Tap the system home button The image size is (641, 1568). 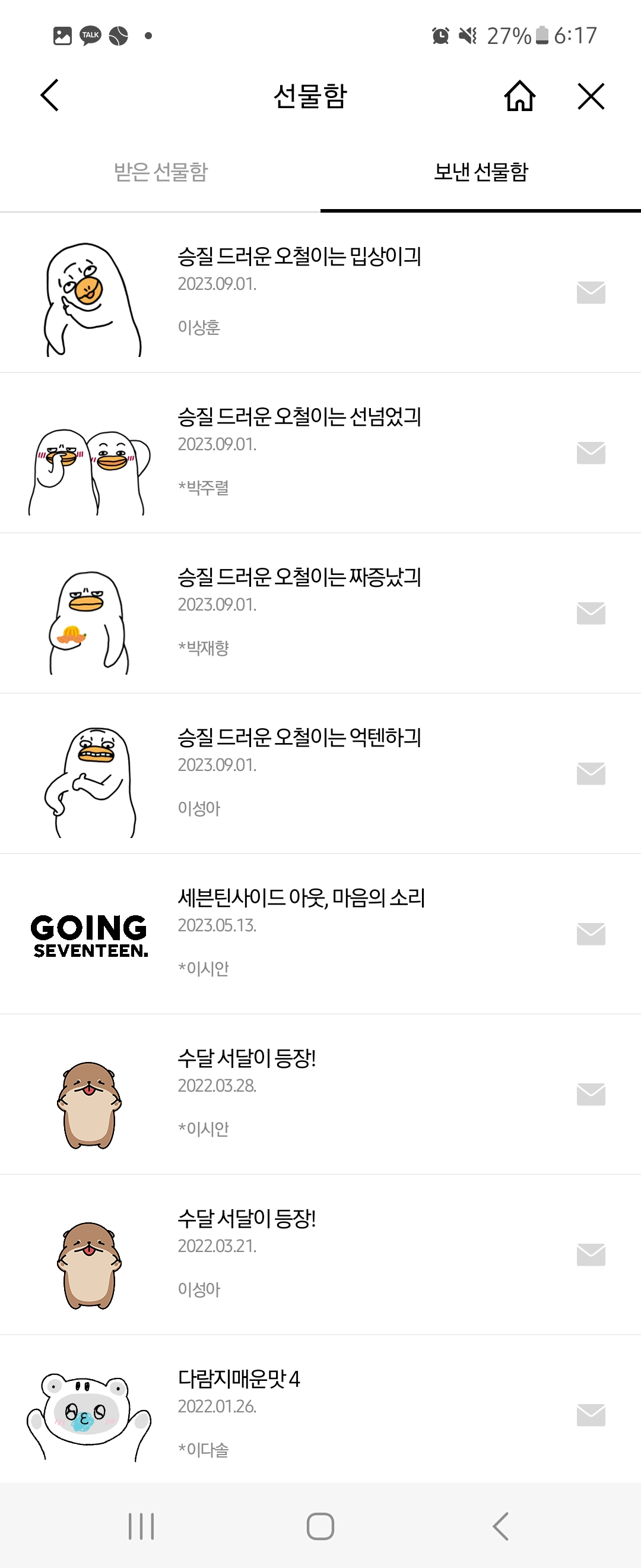[320, 1526]
